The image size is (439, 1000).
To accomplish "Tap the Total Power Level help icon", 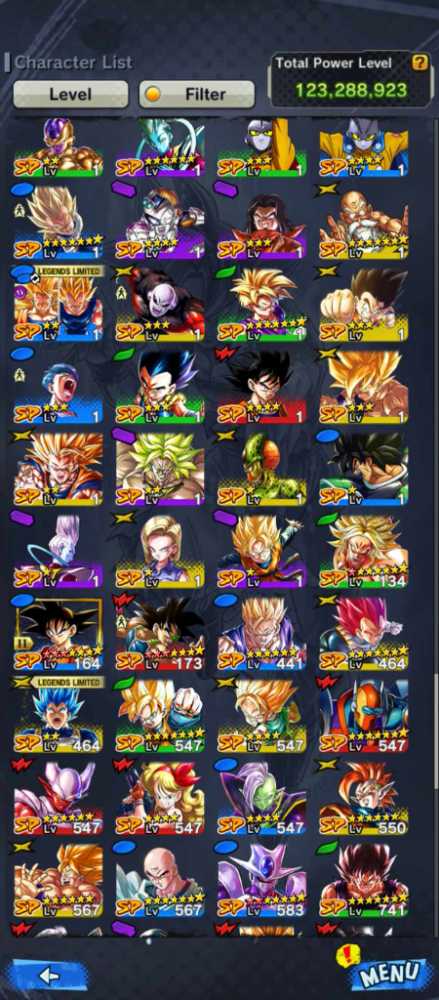I will point(419,62).
